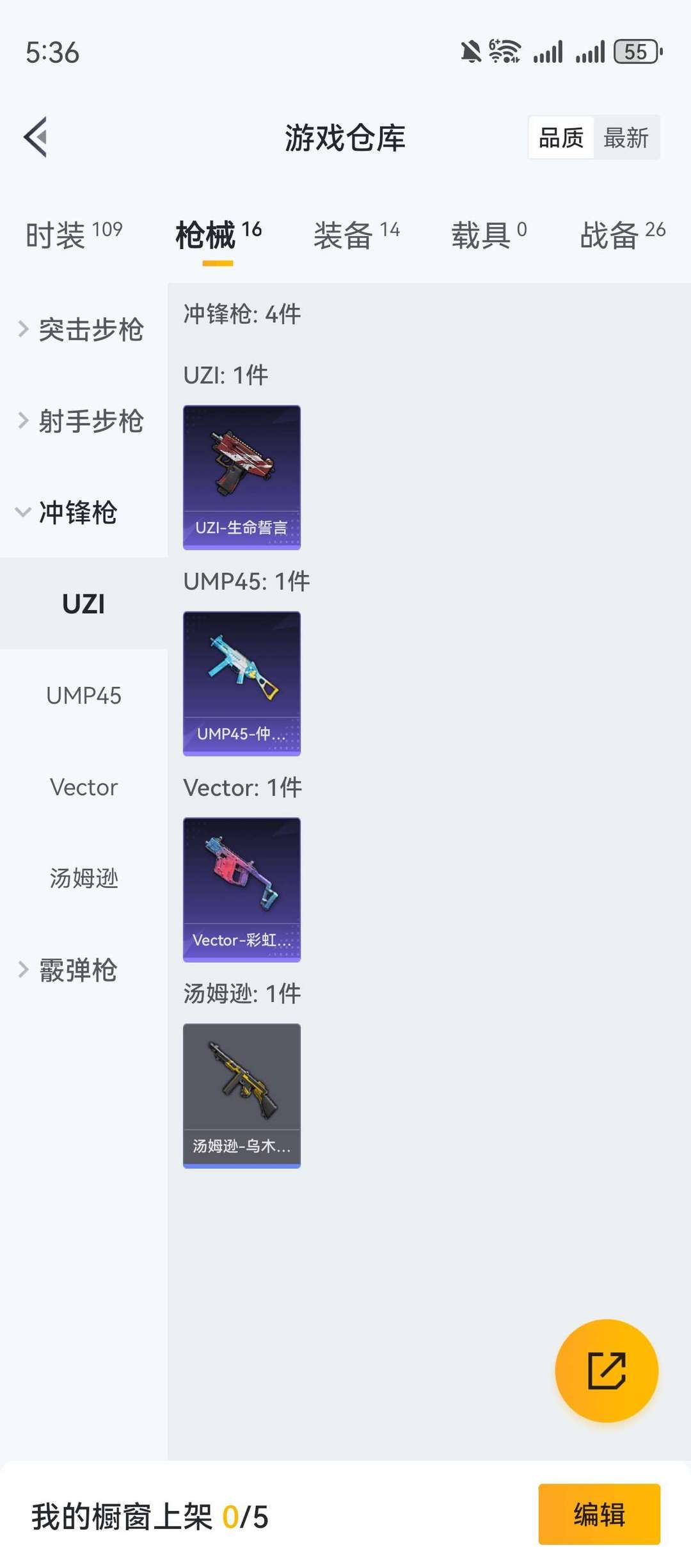Select 汤姆逊 in the side list
This screenshot has height=1568, width=691.
(84, 878)
